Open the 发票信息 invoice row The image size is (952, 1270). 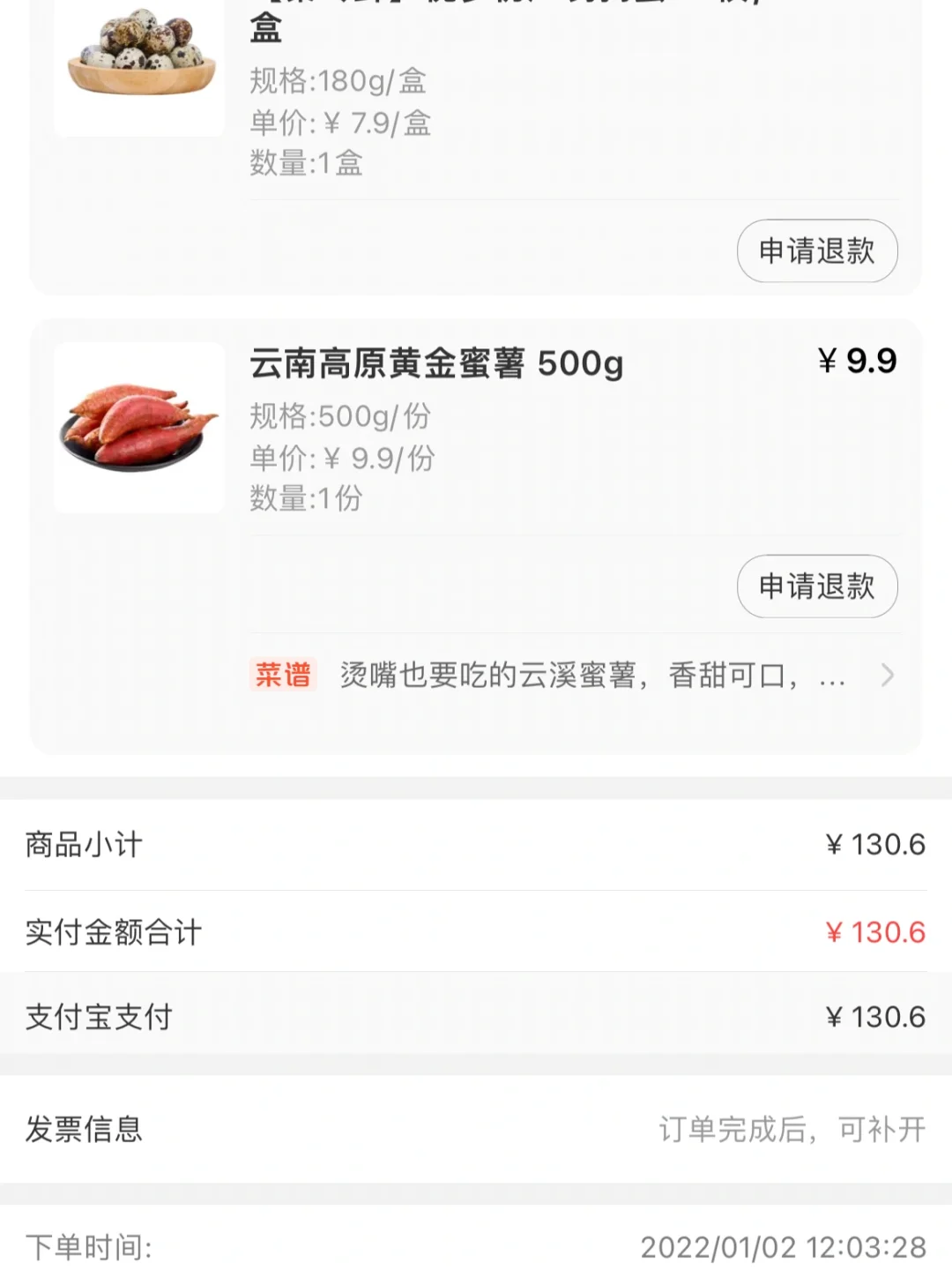(476, 1129)
